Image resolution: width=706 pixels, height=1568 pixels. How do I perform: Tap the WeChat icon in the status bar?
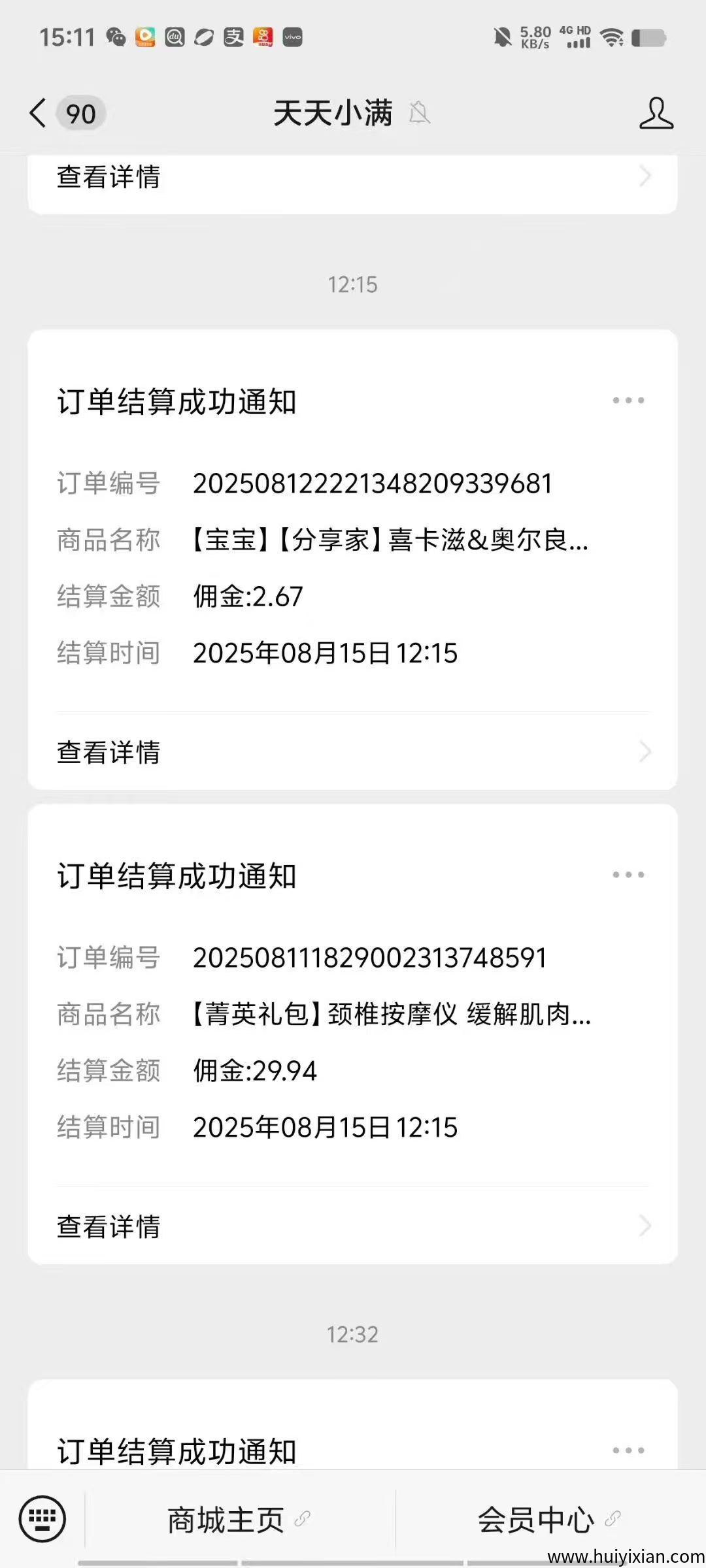coord(115,38)
